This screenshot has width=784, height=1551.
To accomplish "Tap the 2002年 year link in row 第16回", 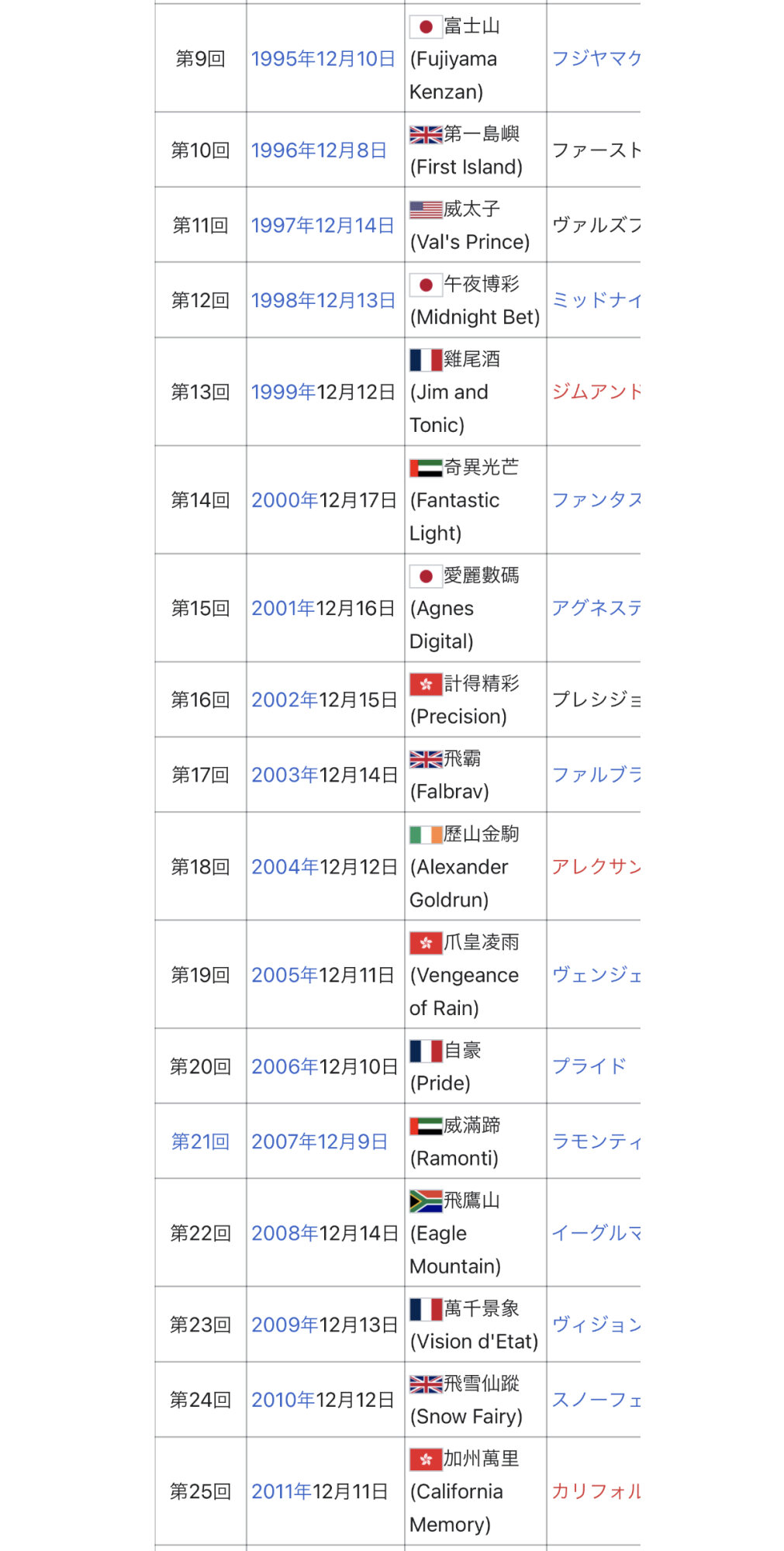I will 284,700.
